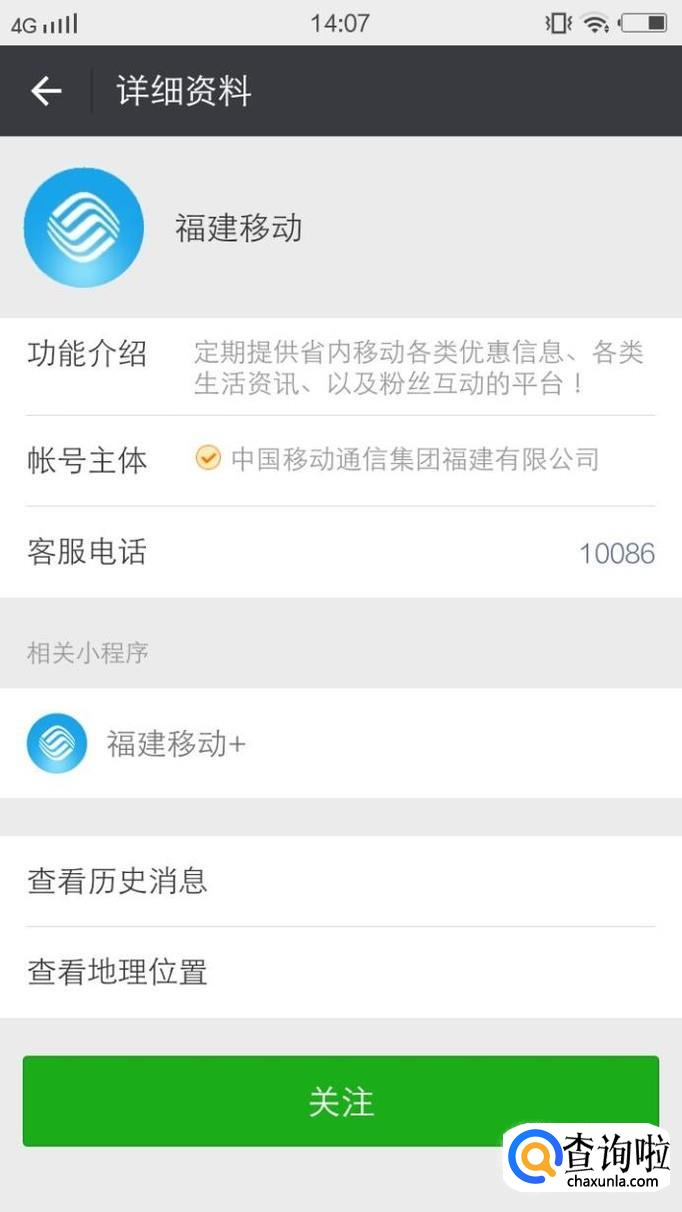This screenshot has height=1212, width=682.
Task: Call customer service number 10086
Action: (x=616, y=553)
